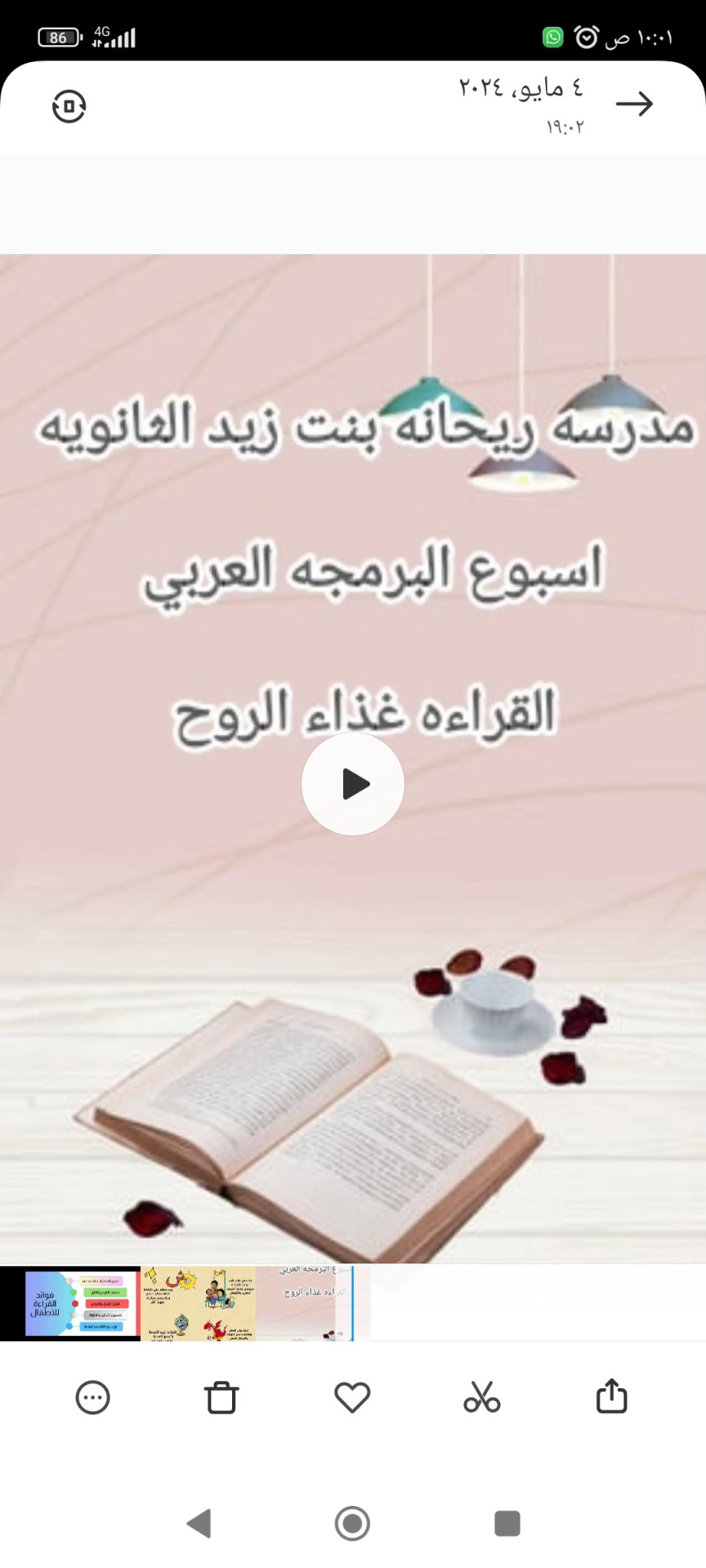Open the recent apps view
The image size is (706, 1568).
(507, 1523)
